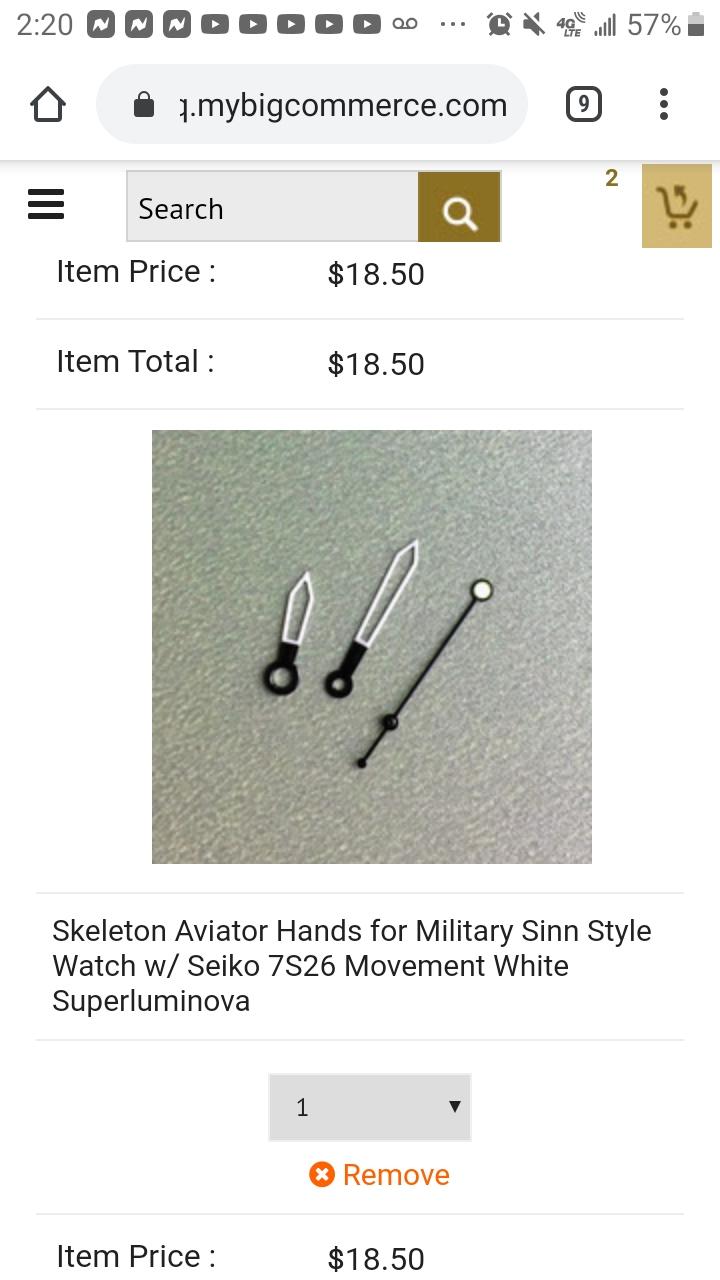
Task: Open the shopping cart icon
Action: tap(677, 205)
